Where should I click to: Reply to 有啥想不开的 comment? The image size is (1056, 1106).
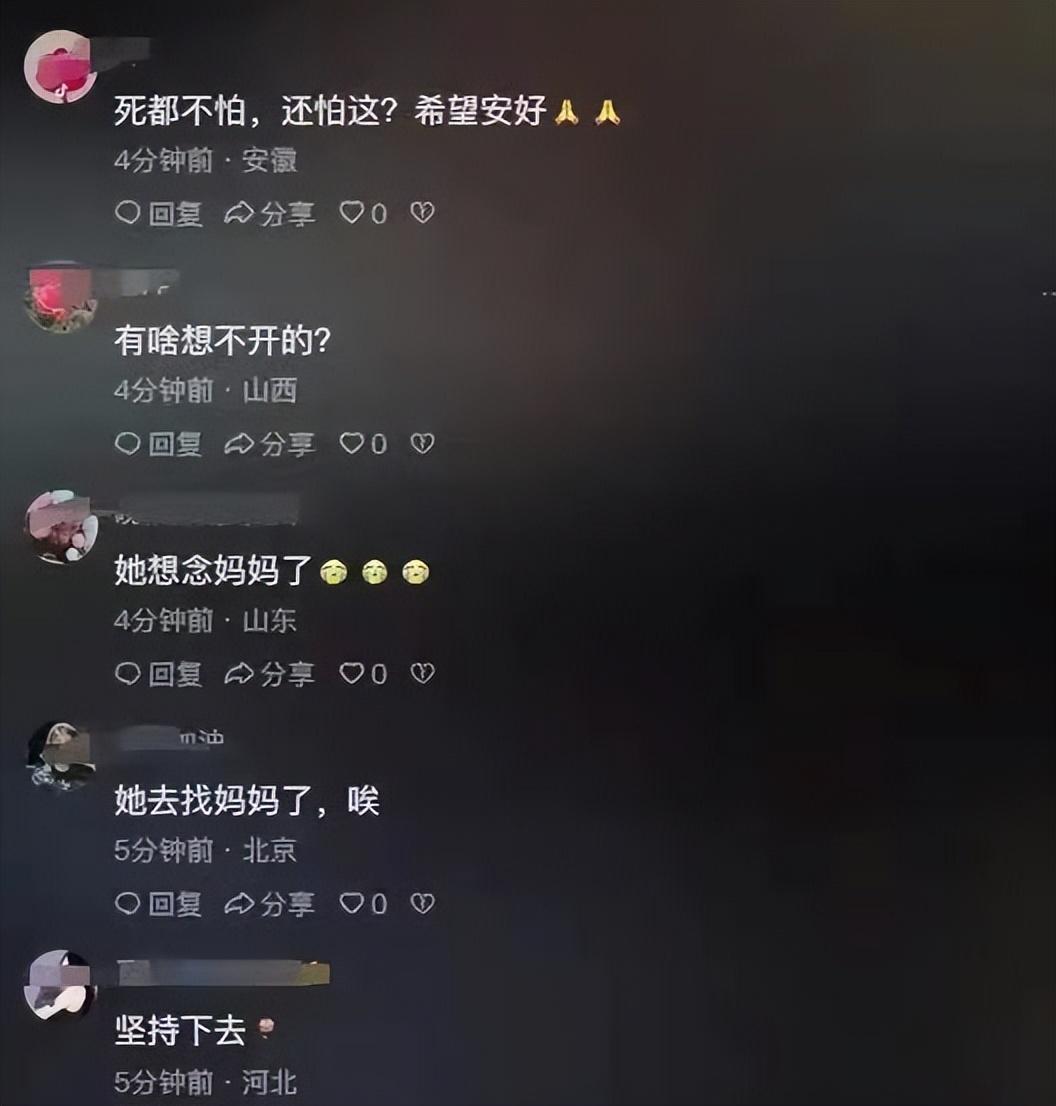tap(159, 443)
